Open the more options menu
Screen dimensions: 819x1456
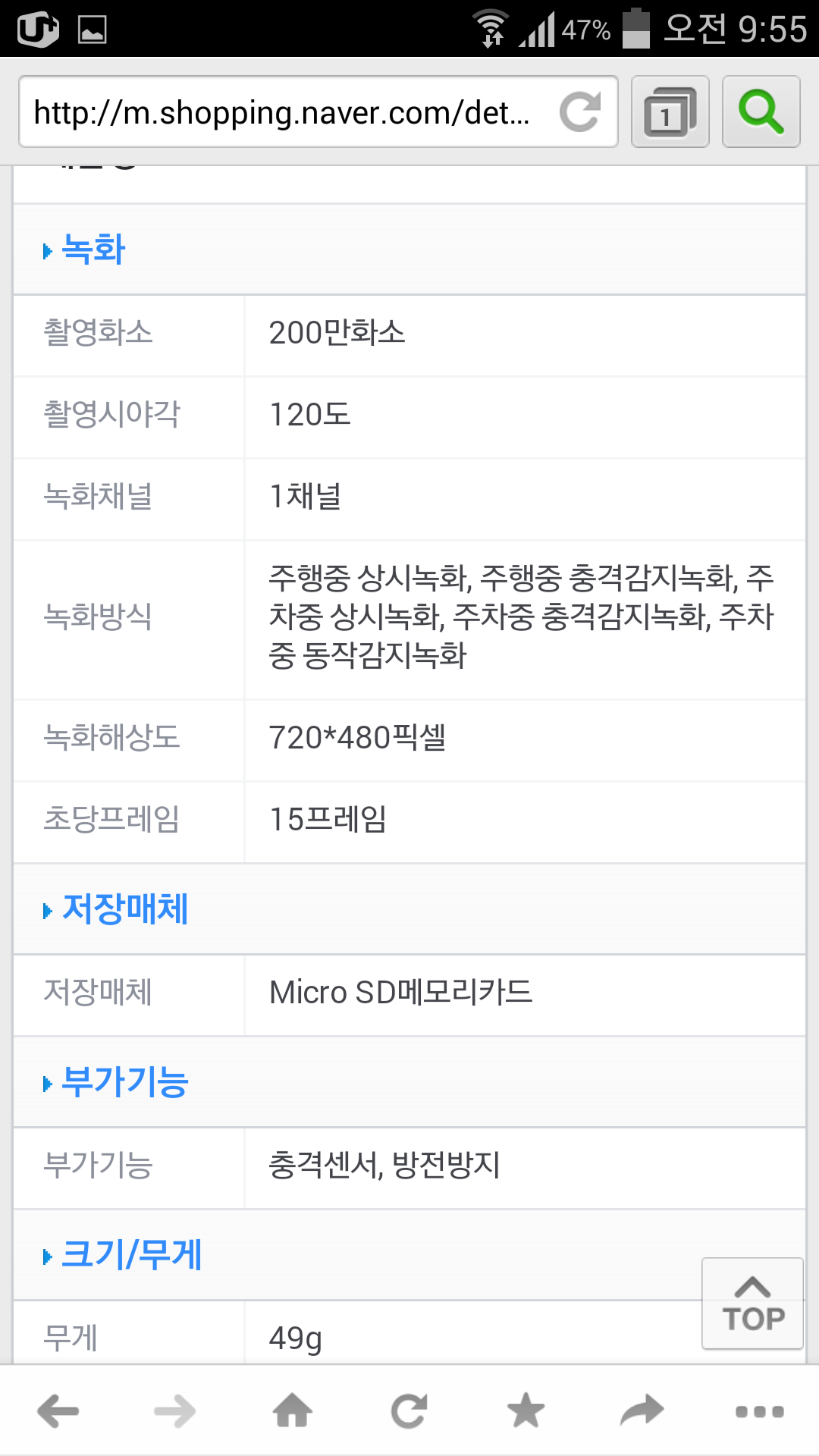pos(760,1411)
